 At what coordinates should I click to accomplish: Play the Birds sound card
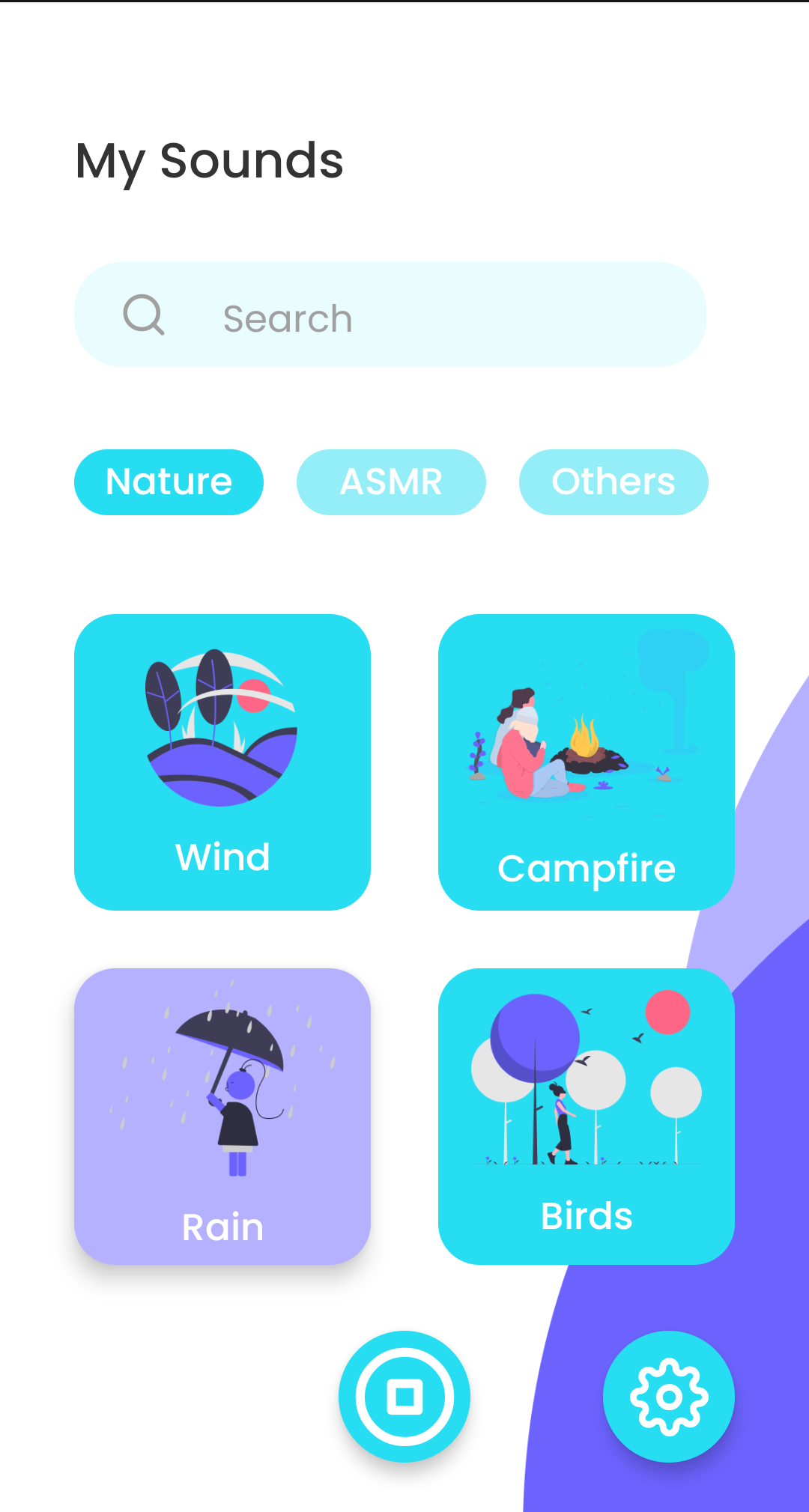pyautogui.click(x=586, y=1116)
